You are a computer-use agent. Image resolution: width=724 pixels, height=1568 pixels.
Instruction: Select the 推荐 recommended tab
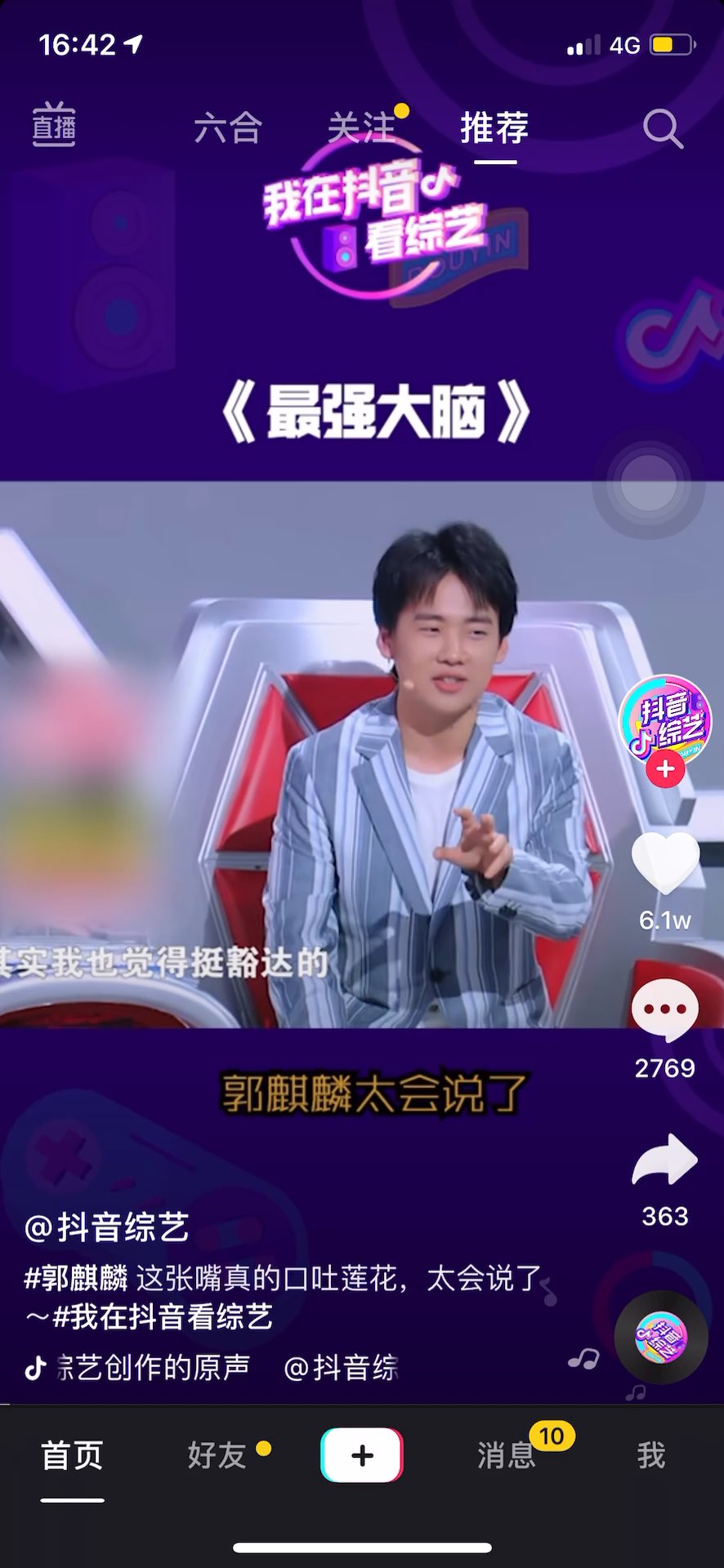point(495,128)
